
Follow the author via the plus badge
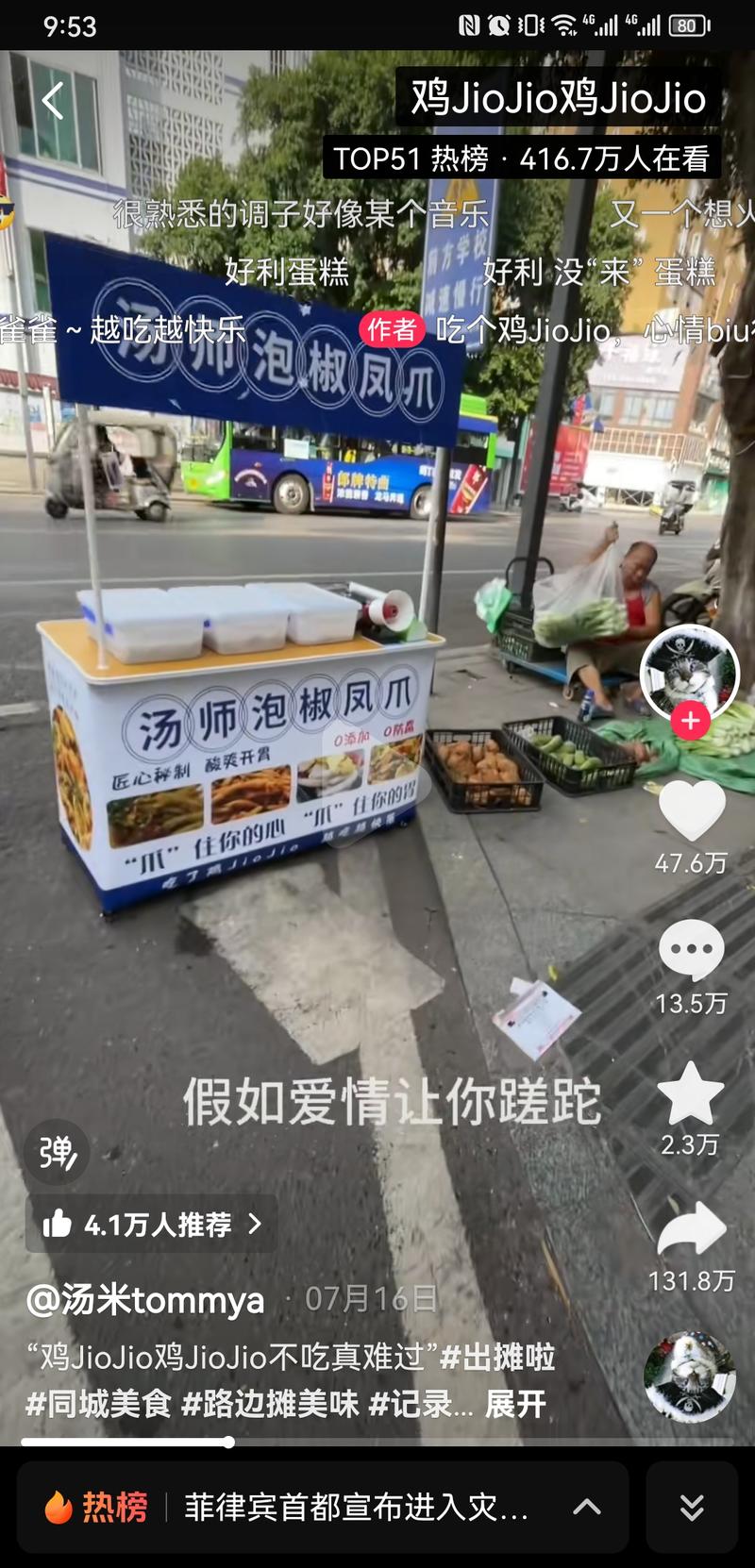tap(690, 721)
